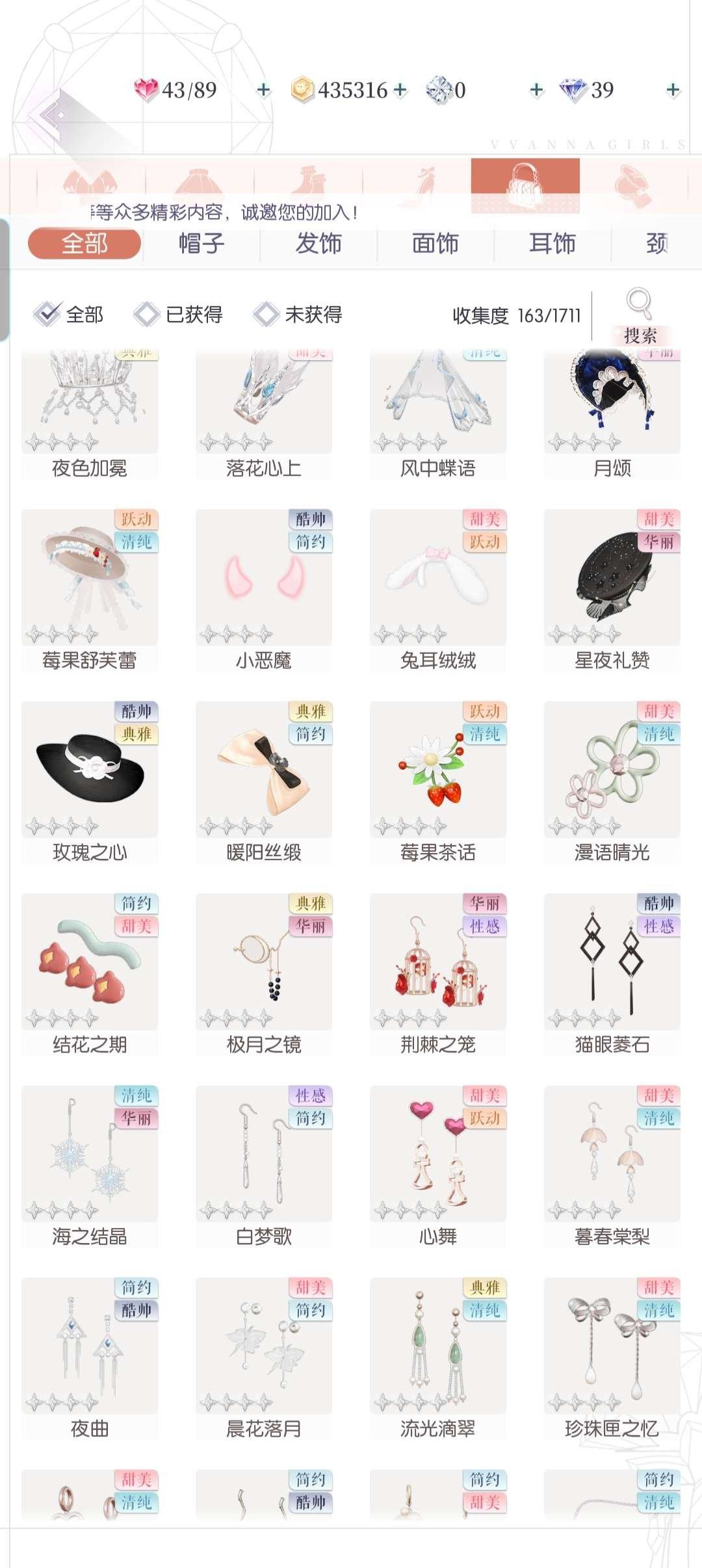The width and height of the screenshot is (702, 1568).
Task: Open the 帽子 tab
Action: pyautogui.click(x=201, y=244)
